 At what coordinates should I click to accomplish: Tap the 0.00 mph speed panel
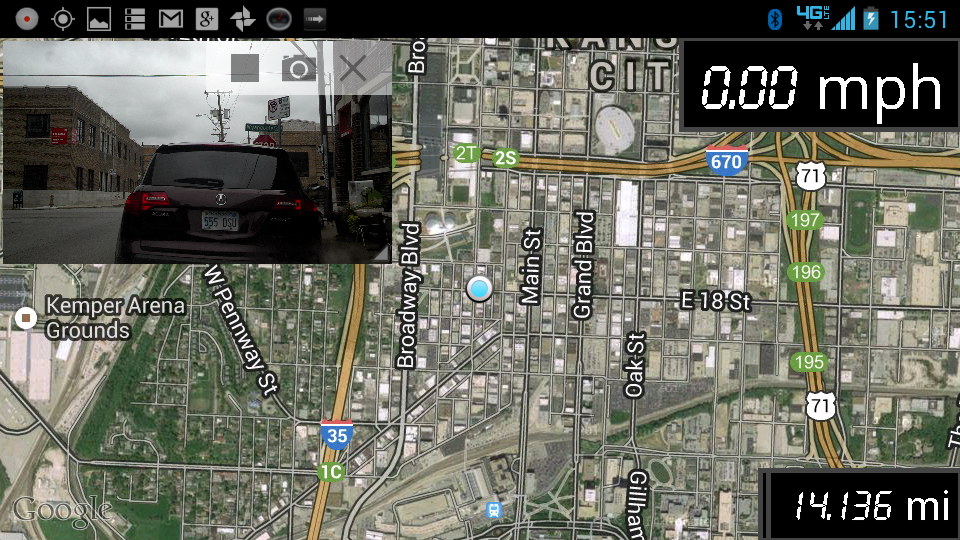tap(820, 86)
